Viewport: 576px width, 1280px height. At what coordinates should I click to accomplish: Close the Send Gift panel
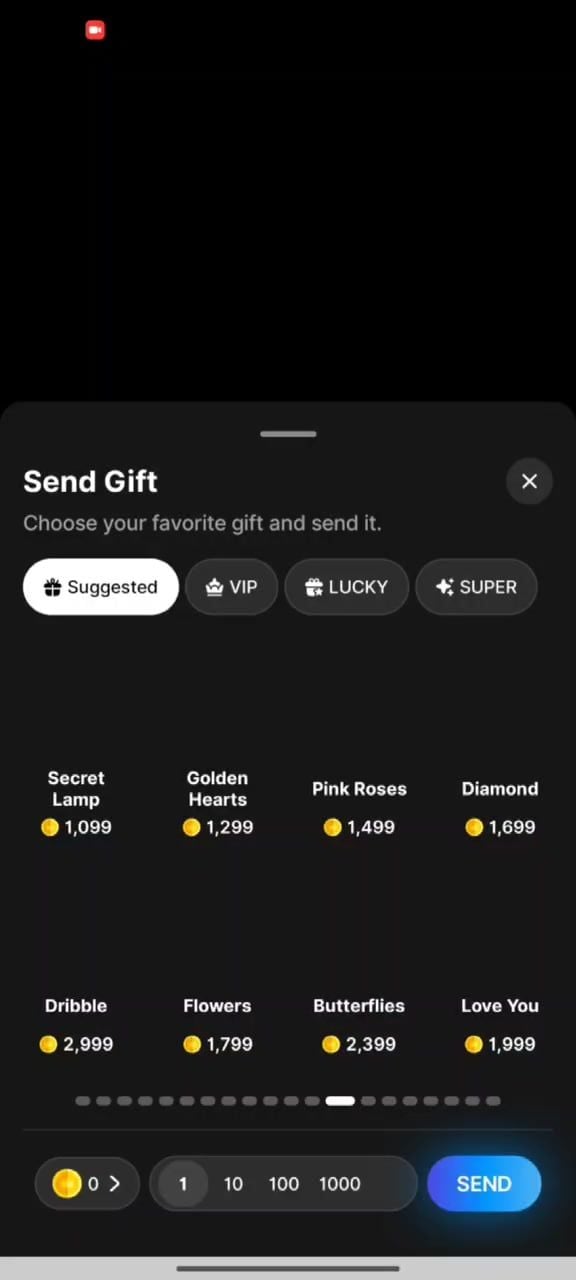point(529,481)
